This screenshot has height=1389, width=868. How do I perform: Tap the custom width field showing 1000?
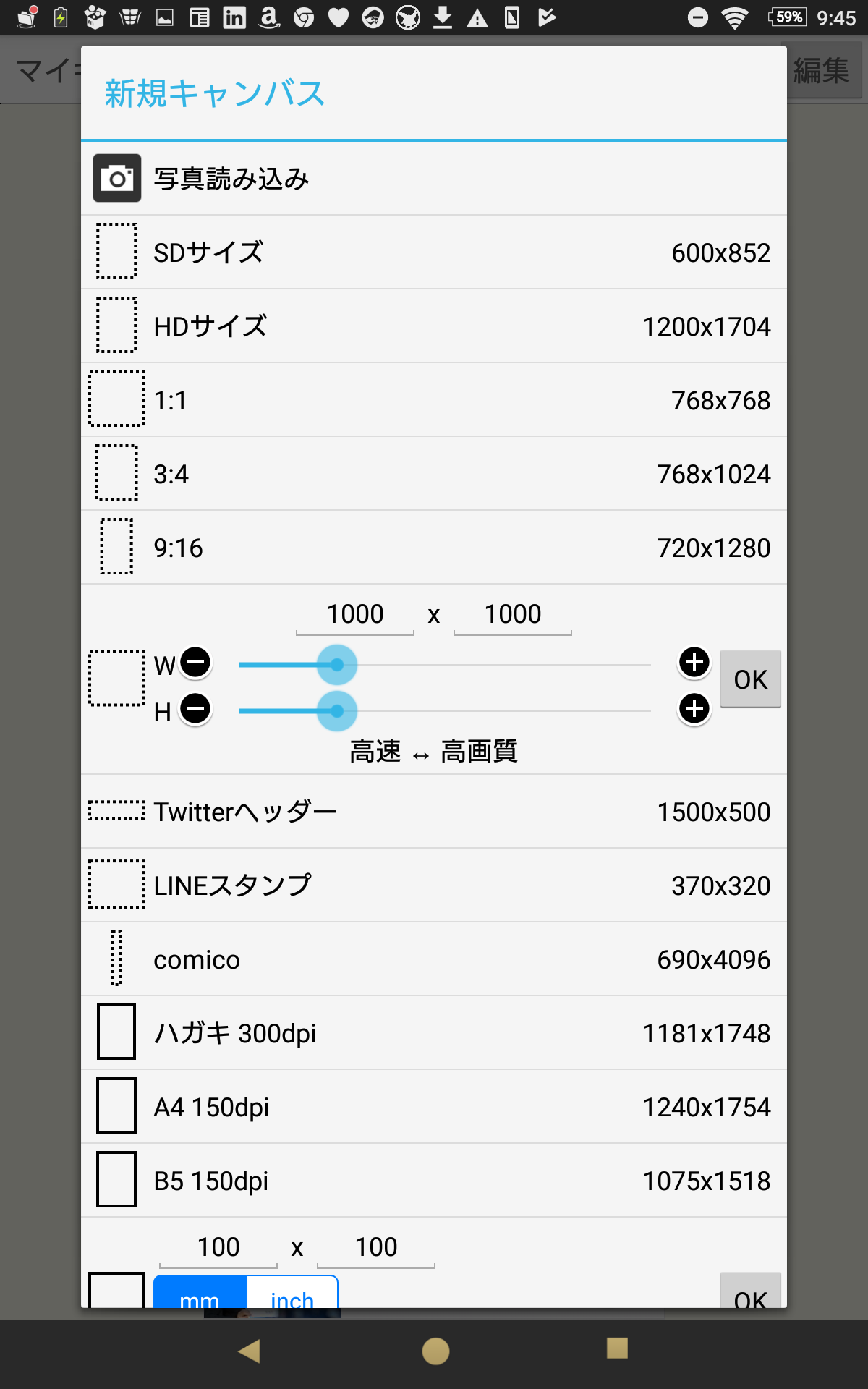pos(355,615)
